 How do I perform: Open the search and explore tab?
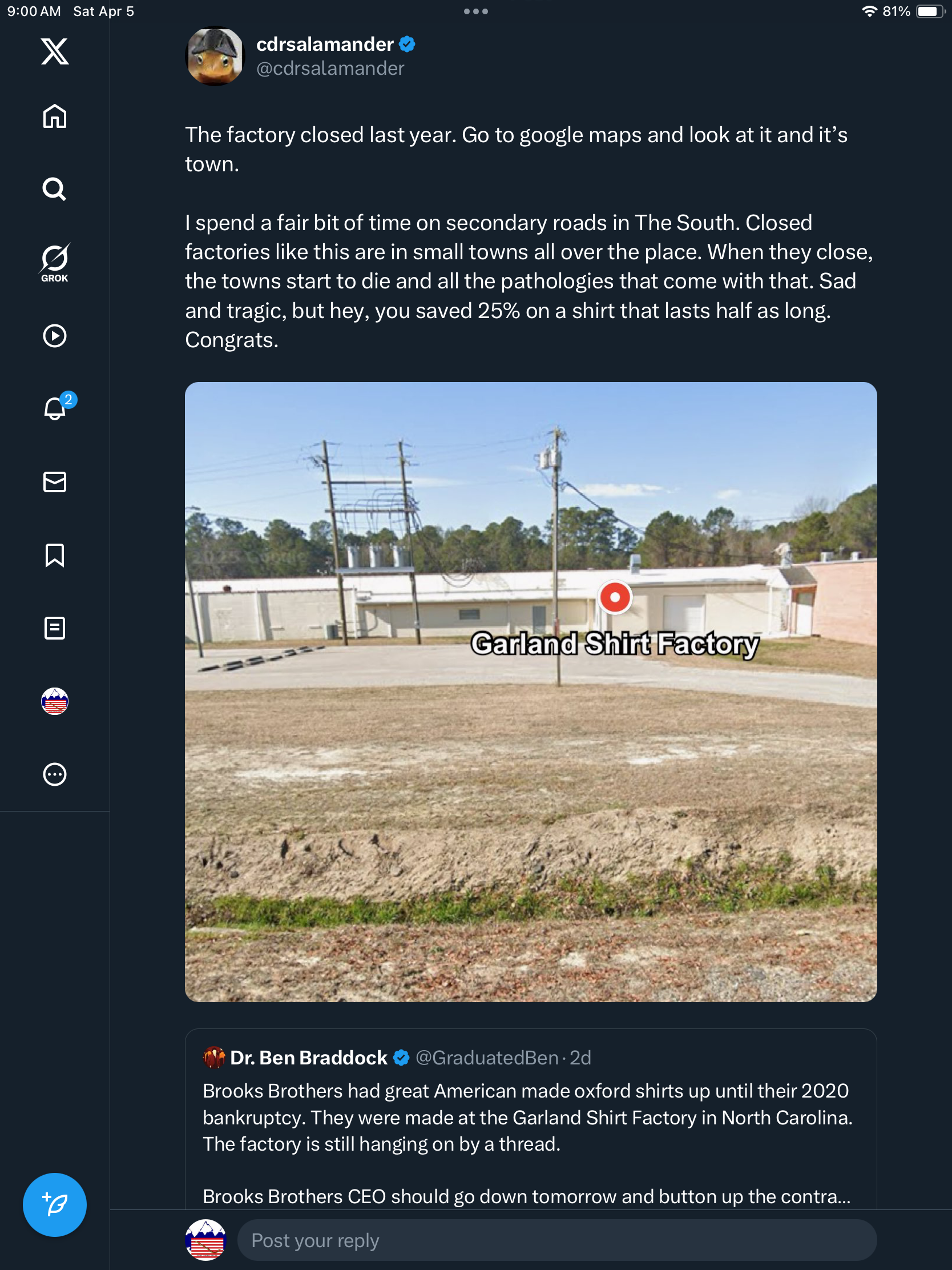click(55, 189)
